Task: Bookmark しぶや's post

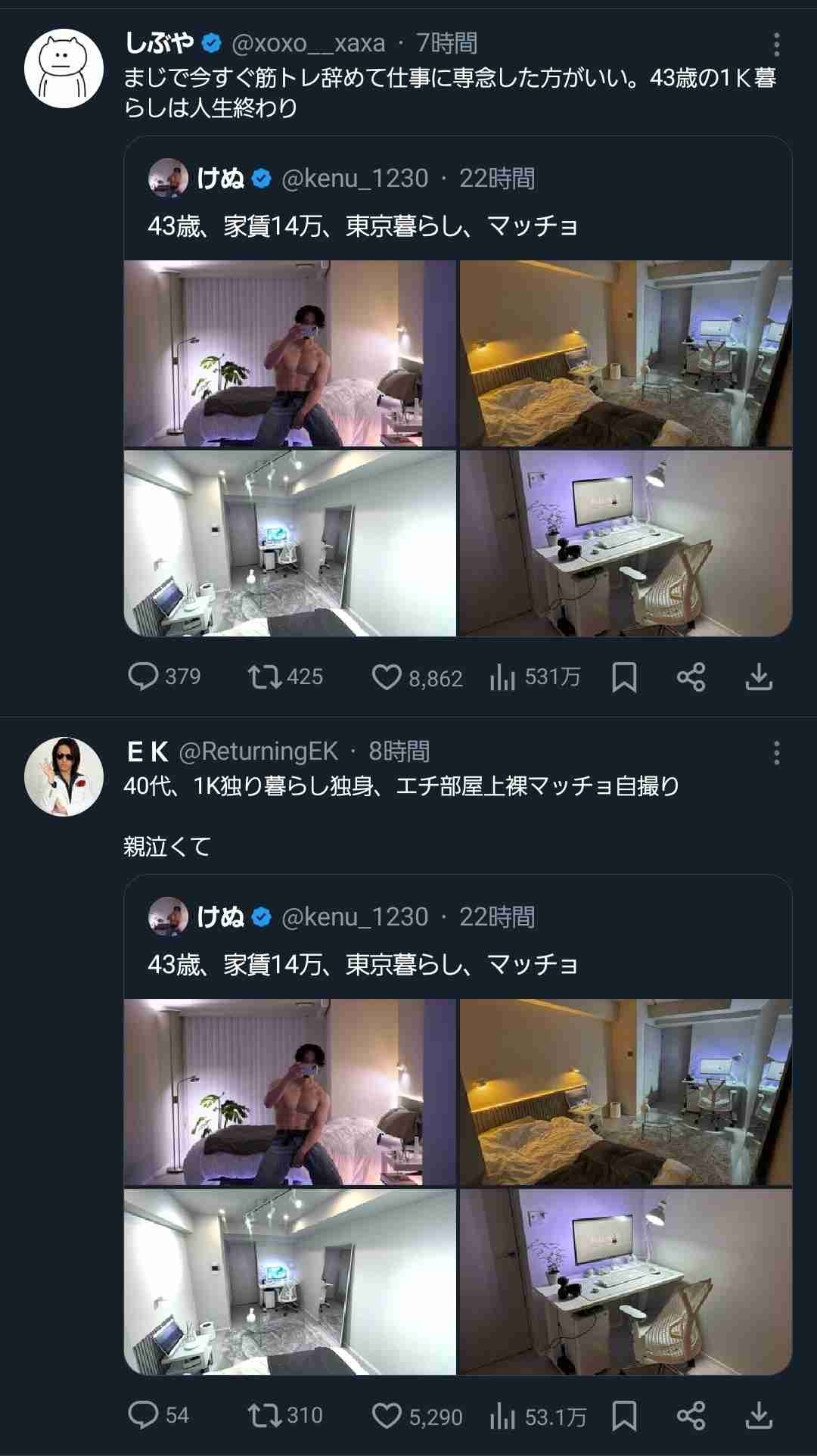Action: 624,677
